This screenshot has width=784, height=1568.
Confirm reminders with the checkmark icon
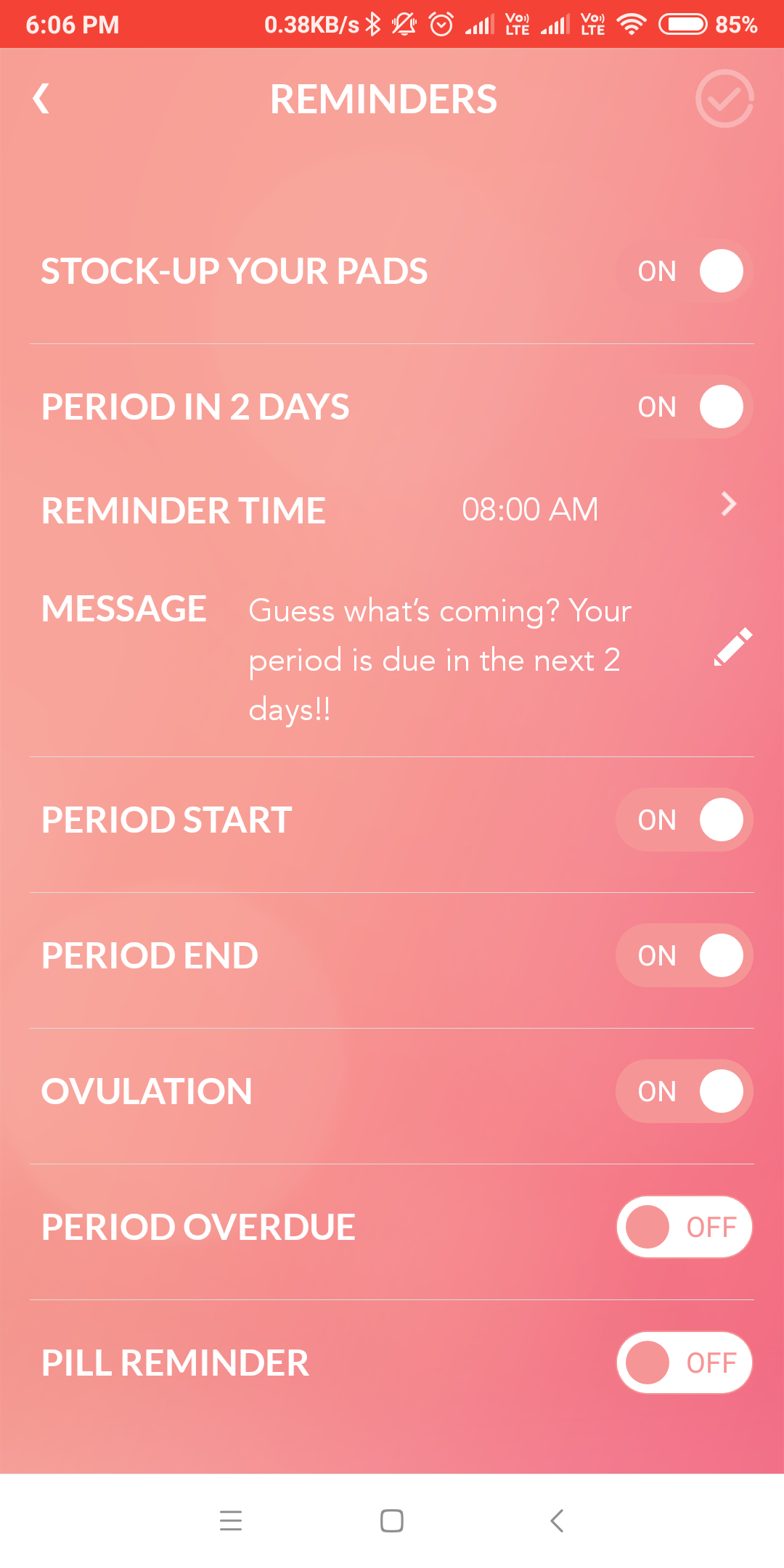(x=724, y=99)
